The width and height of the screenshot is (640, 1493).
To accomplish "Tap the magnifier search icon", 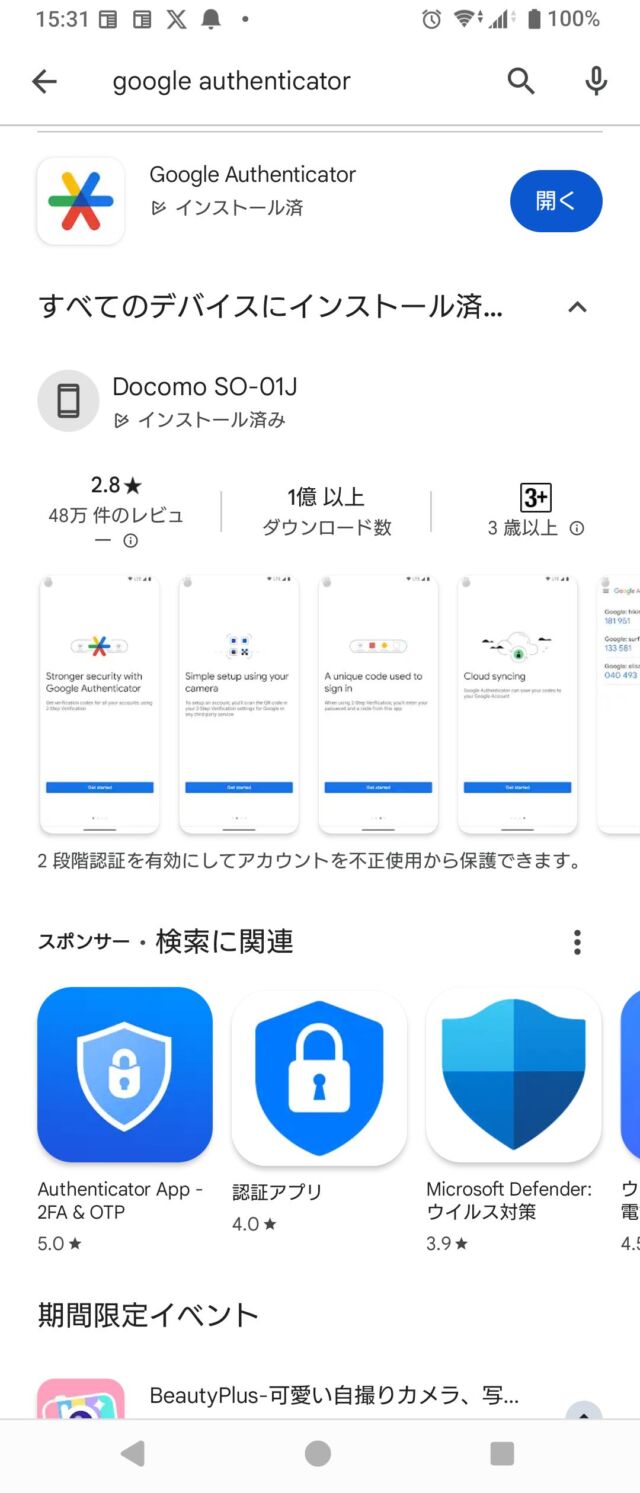I will (521, 82).
